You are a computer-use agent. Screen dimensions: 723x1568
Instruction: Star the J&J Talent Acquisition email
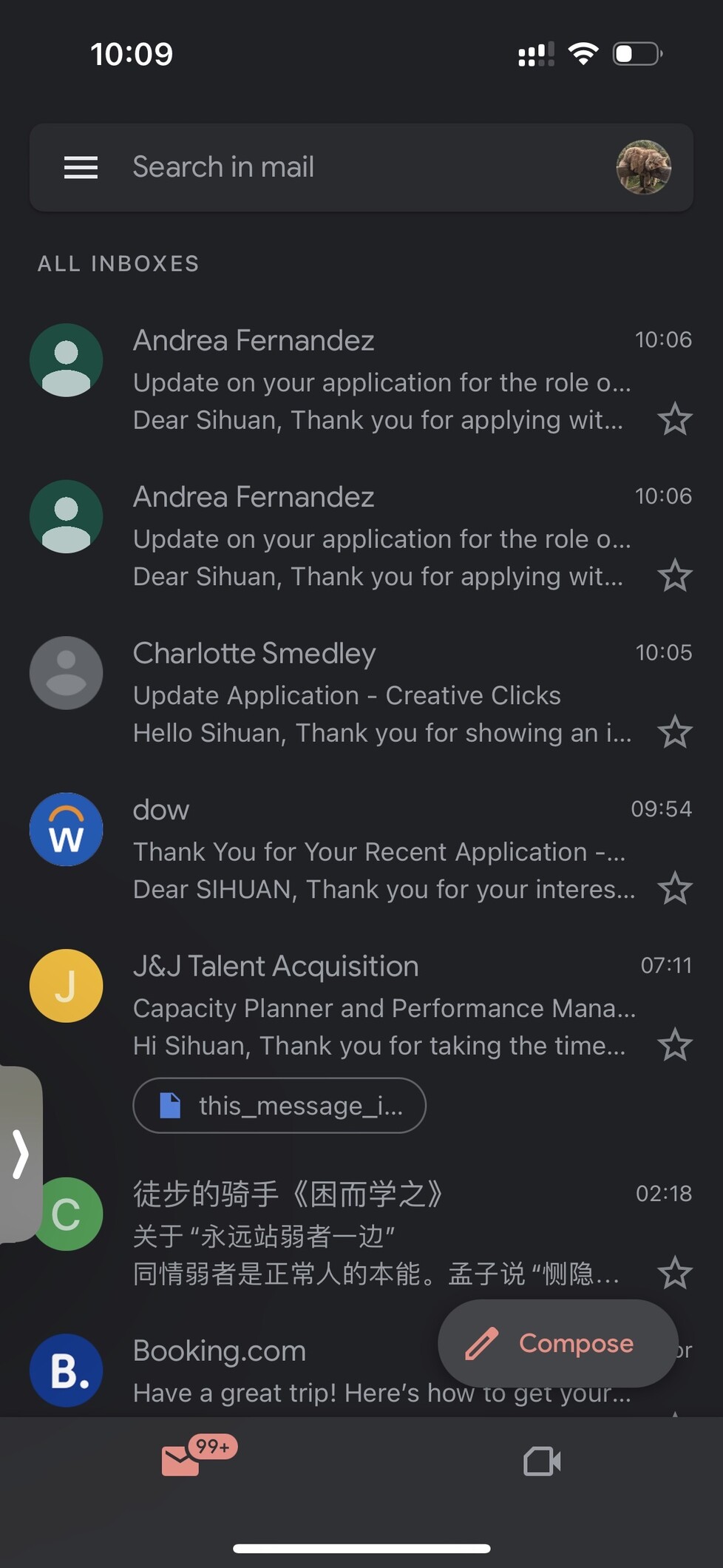point(674,1045)
